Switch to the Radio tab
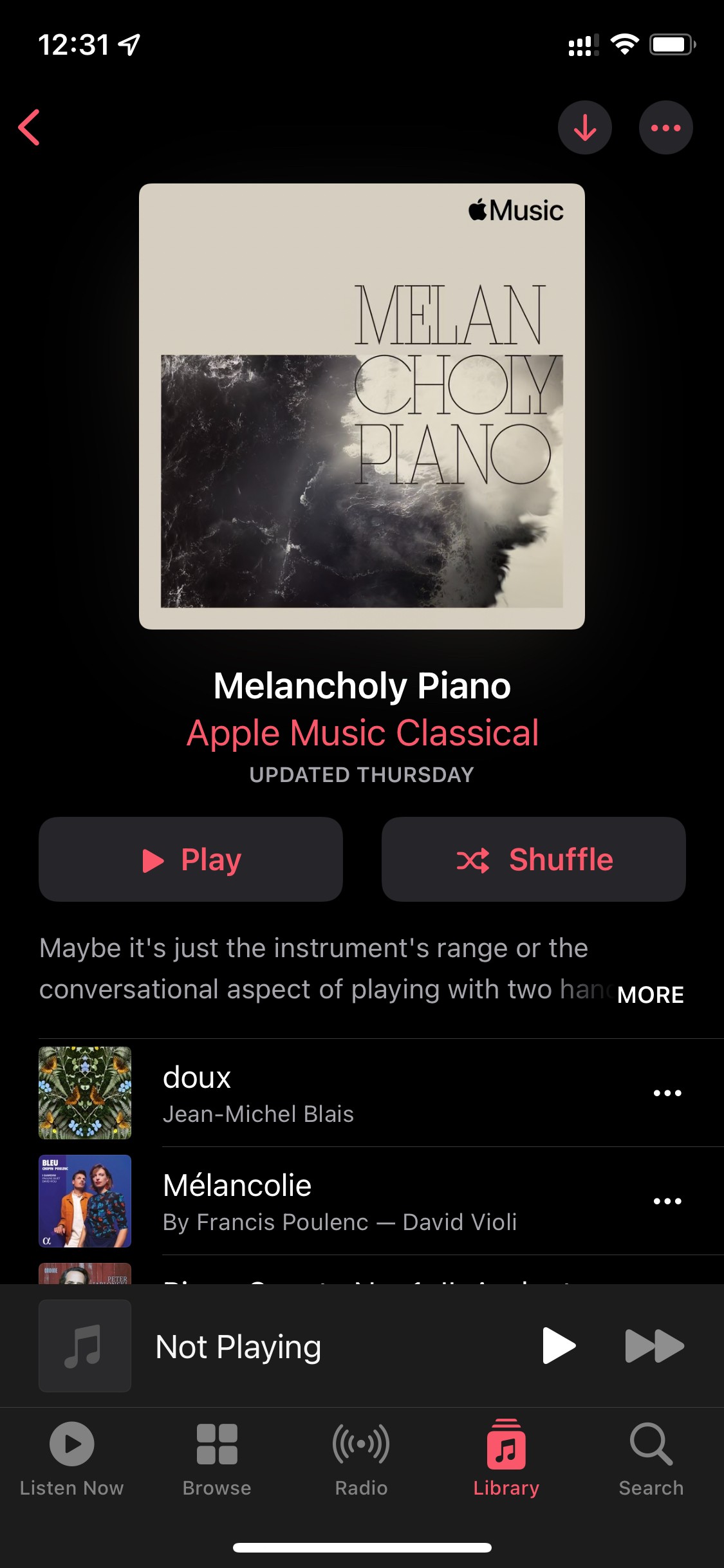The image size is (724, 1568). pyautogui.click(x=361, y=1459)
